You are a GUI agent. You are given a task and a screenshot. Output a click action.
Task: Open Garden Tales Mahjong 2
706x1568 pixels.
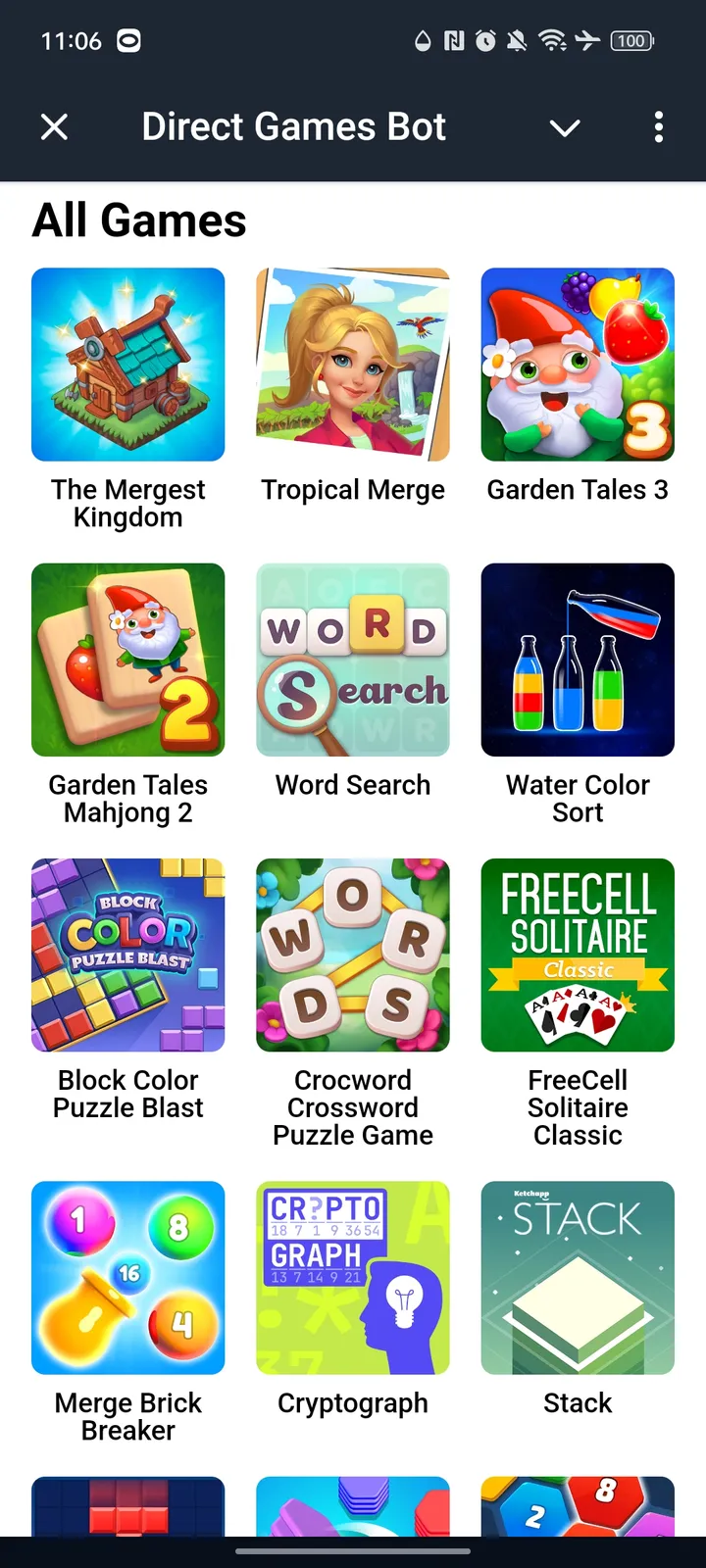coord(128,660)
